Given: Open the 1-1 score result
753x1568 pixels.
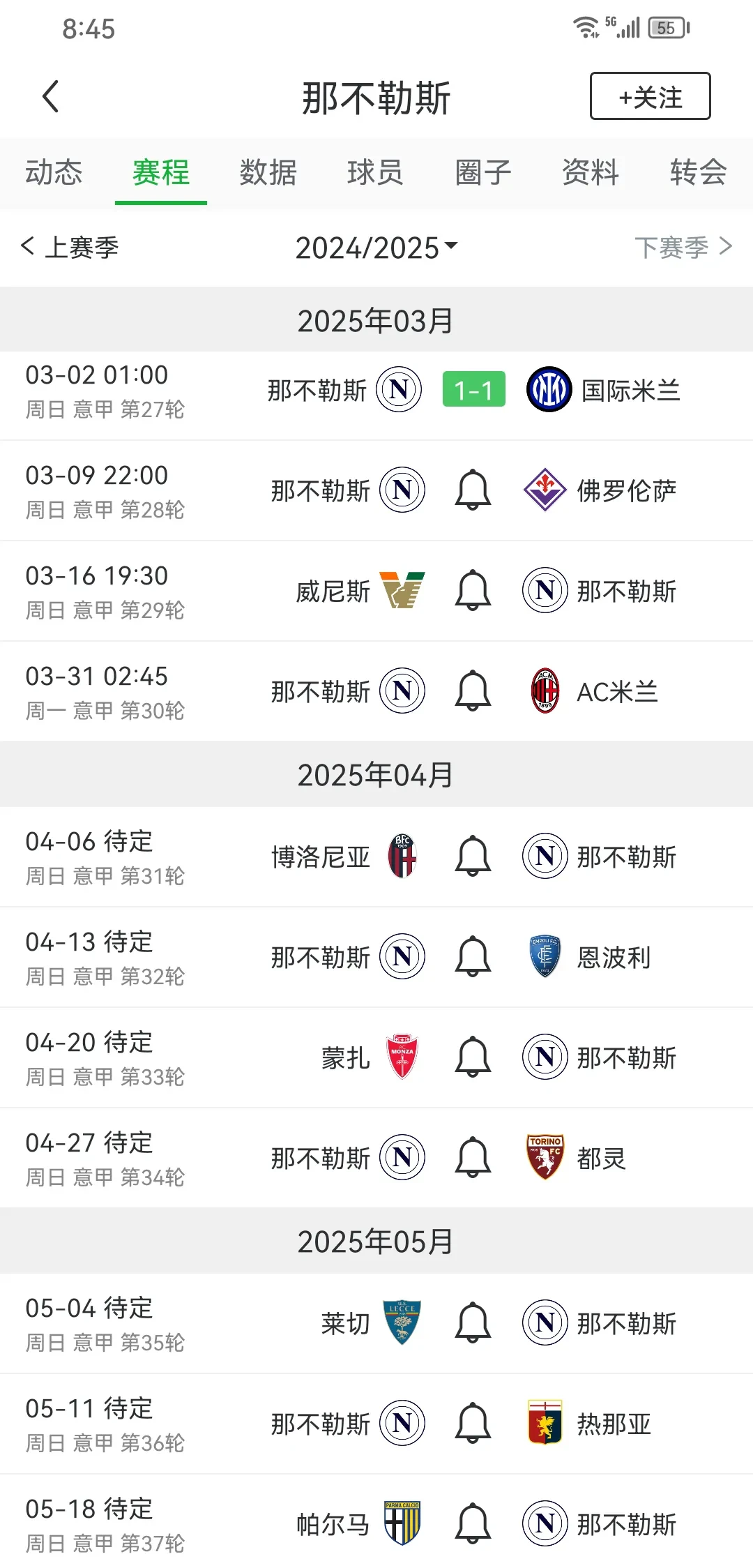Looking at the screenshot, I should click(x=473, y=391).
